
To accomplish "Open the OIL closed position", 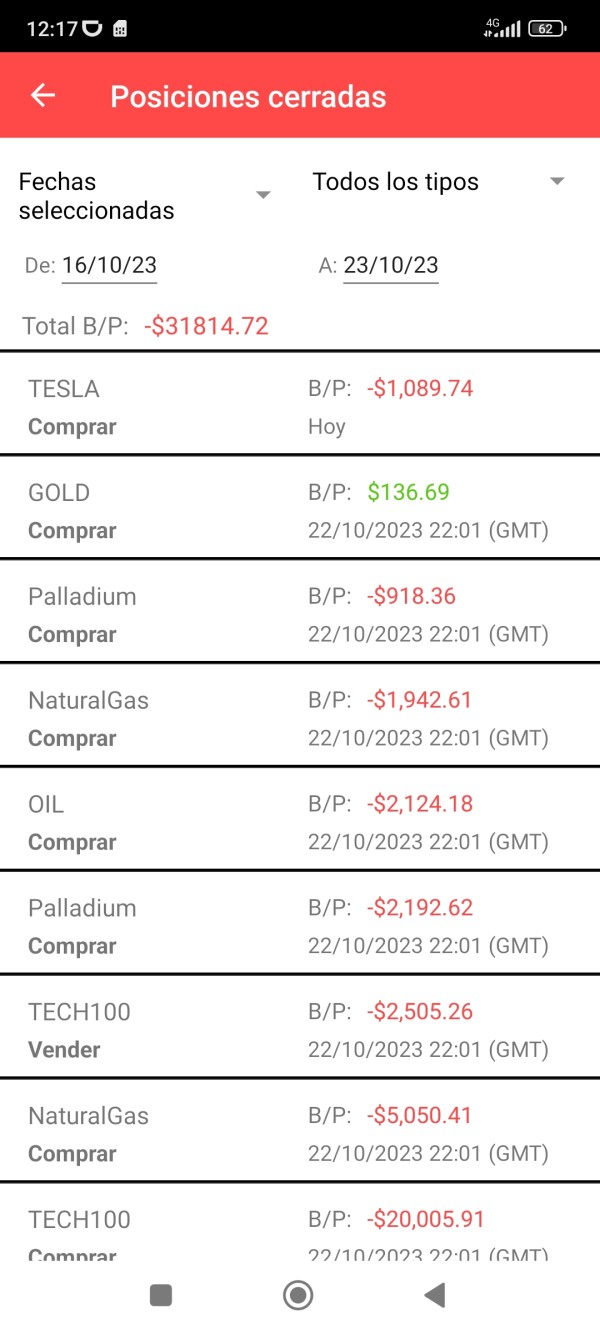I will (x=300, y=820).
